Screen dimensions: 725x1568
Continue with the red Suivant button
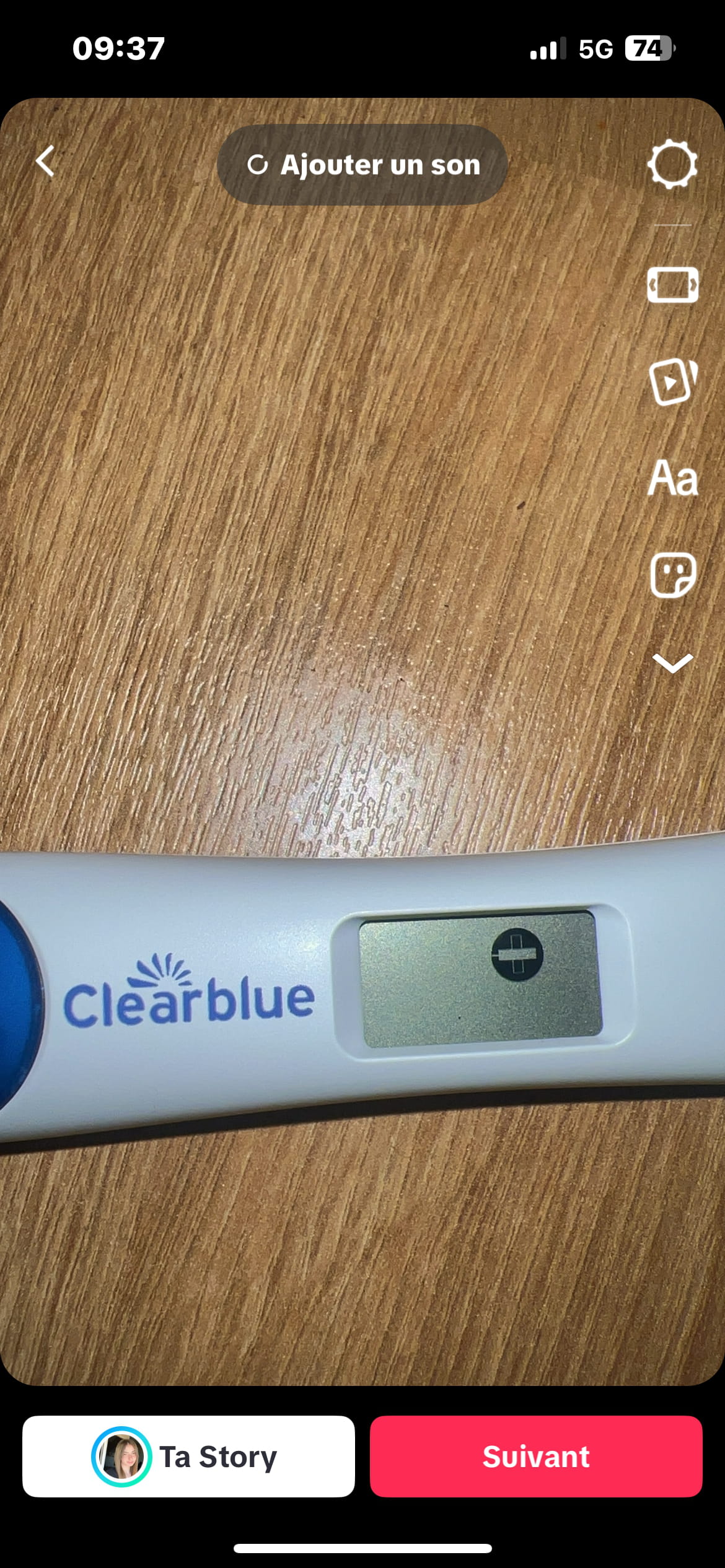pos(536,1457)
